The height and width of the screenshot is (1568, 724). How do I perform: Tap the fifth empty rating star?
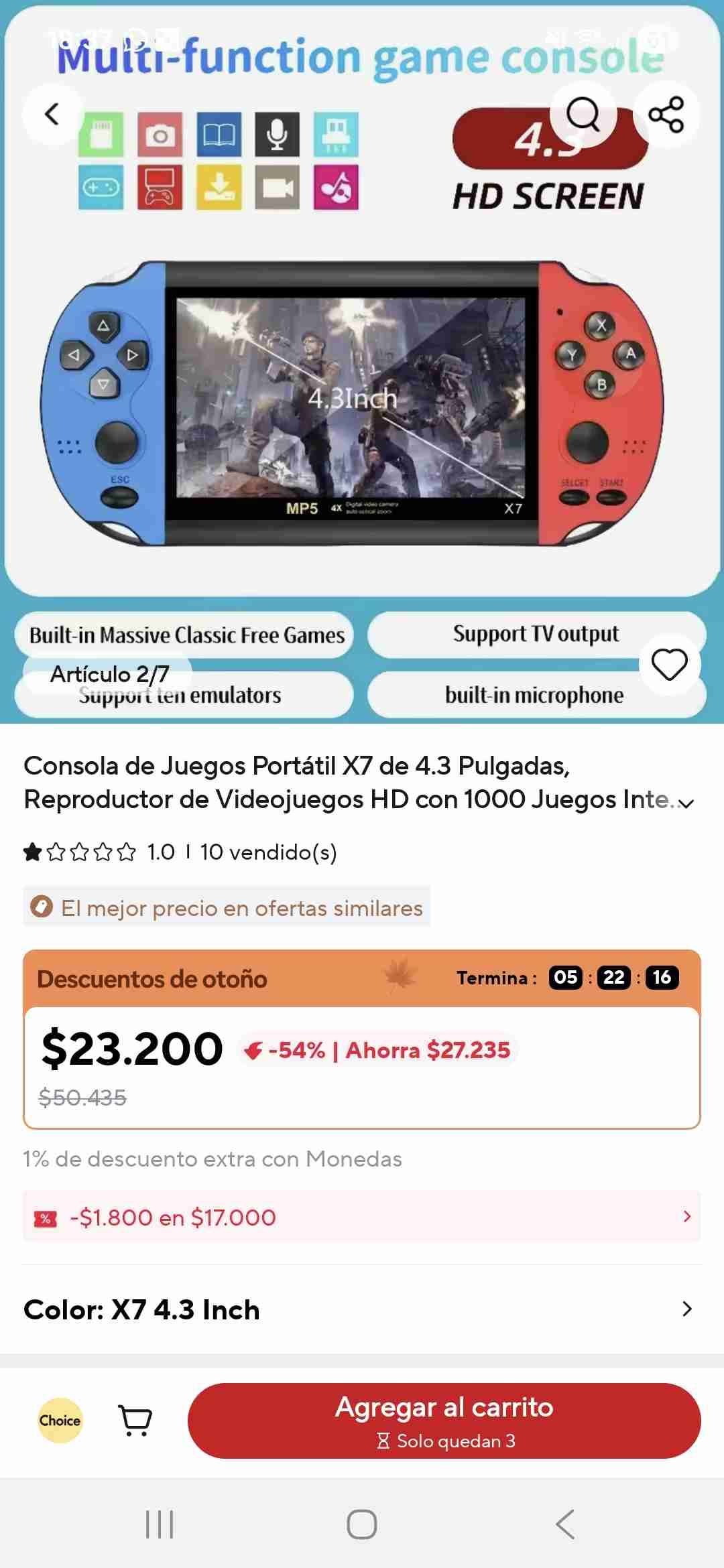point(126,853)
